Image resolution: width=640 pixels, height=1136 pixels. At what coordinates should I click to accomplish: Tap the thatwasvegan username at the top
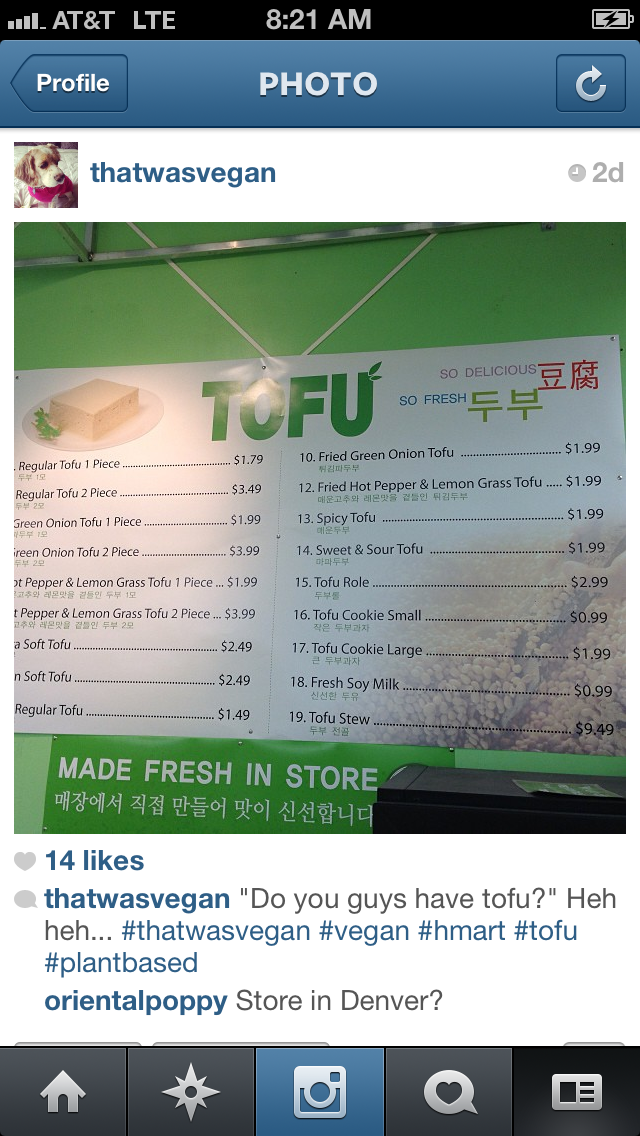click(x=183, y=173)
